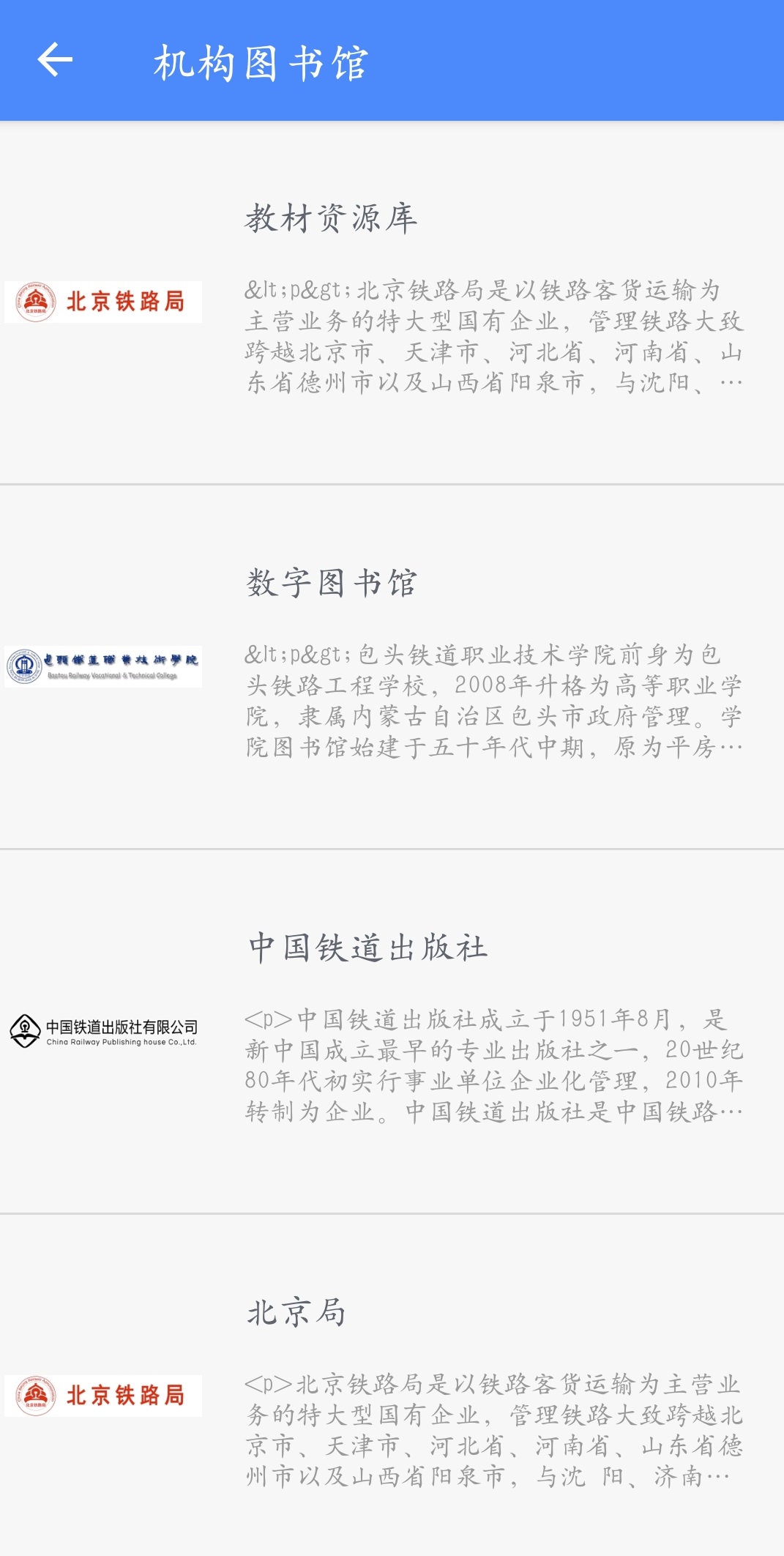
Task: Tap the 中国铁道出版社 description paragraph
Action: coord(495,1069)
